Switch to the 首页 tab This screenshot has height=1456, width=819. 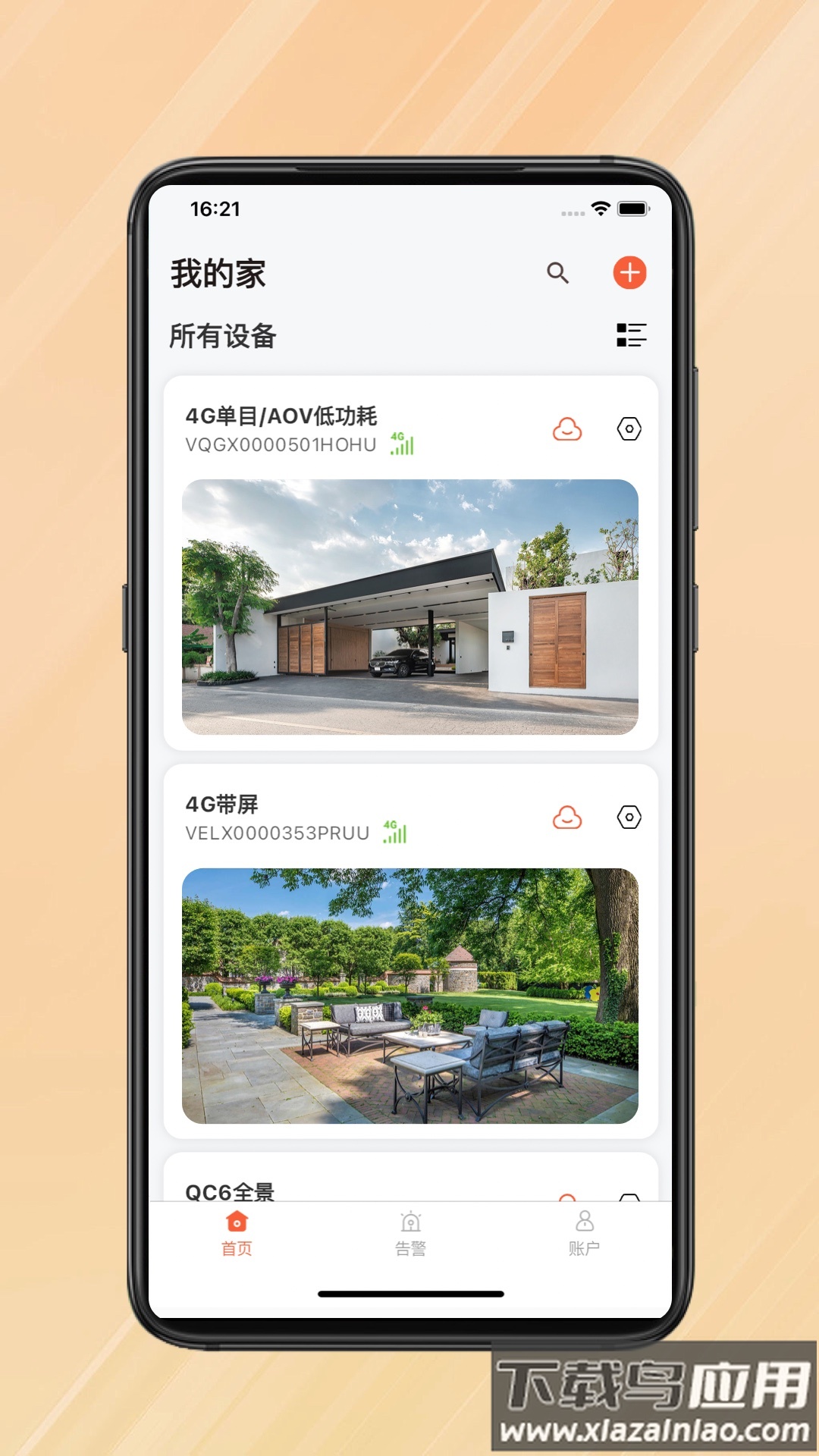[x=237, y=1232]
